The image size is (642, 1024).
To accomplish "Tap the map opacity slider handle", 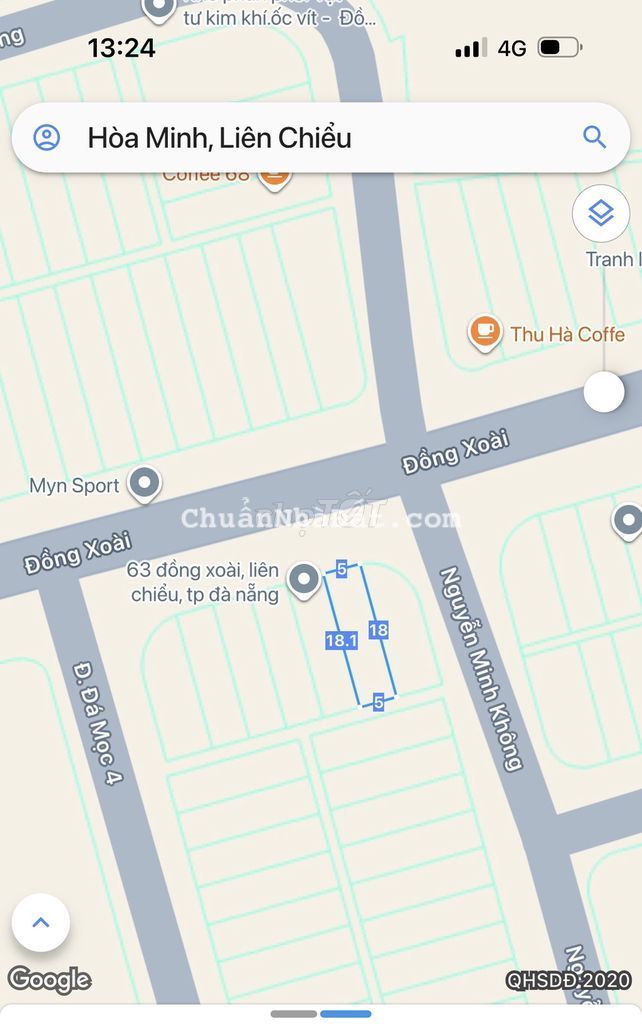I will tap(604, 391).
